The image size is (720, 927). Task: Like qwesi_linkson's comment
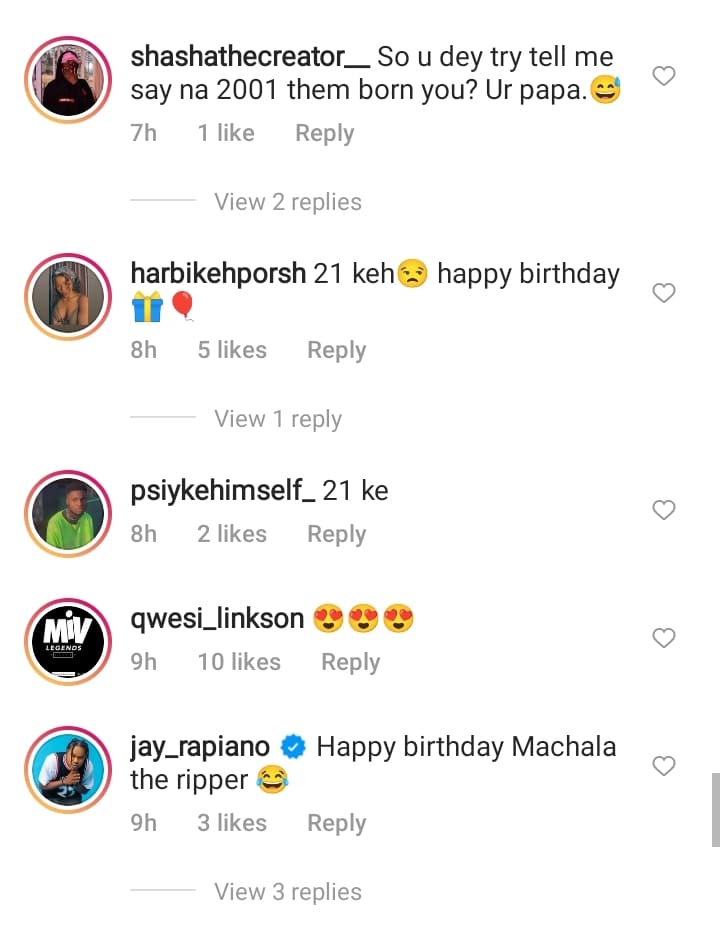(x=664, y=638)
